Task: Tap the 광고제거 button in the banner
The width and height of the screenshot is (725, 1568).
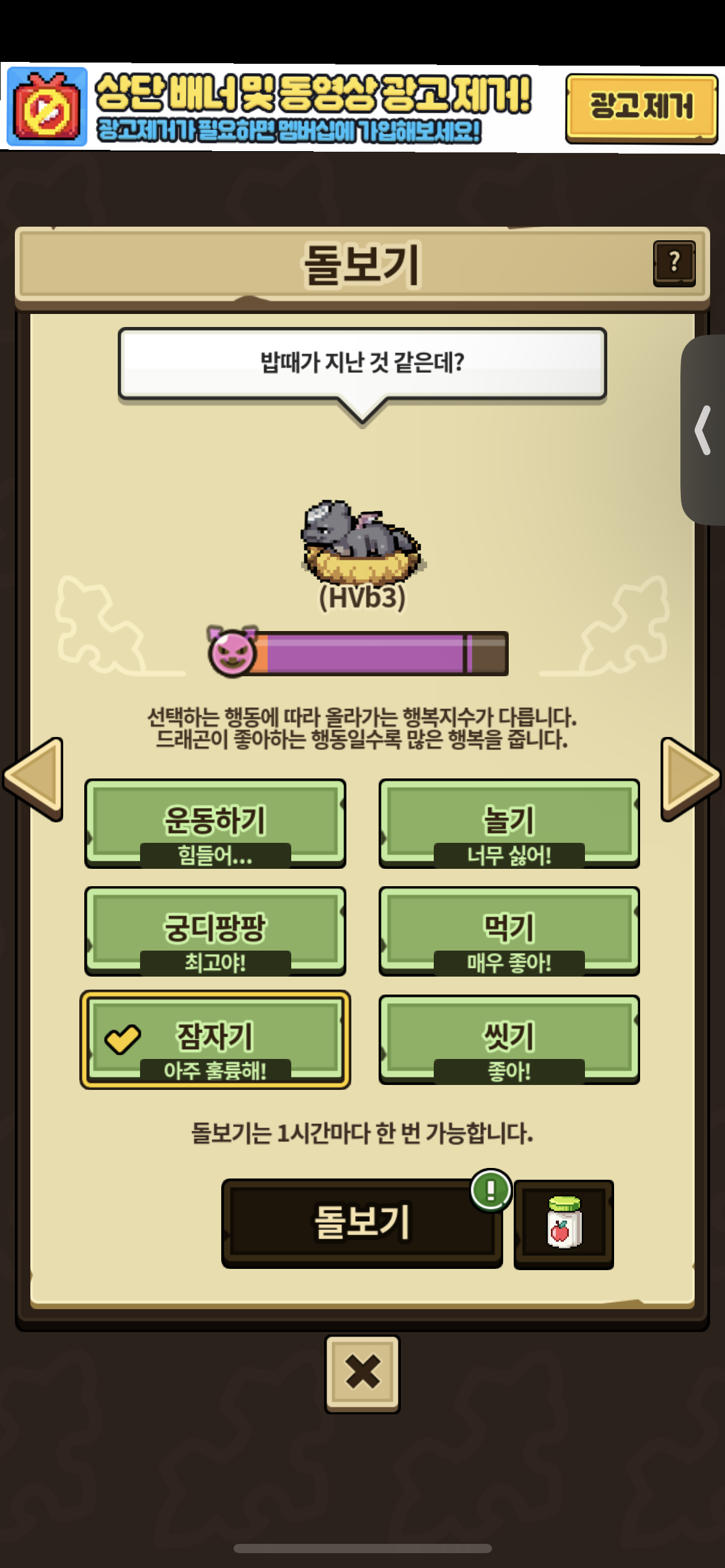Action: pyautogui.click(x=641, y=108)
